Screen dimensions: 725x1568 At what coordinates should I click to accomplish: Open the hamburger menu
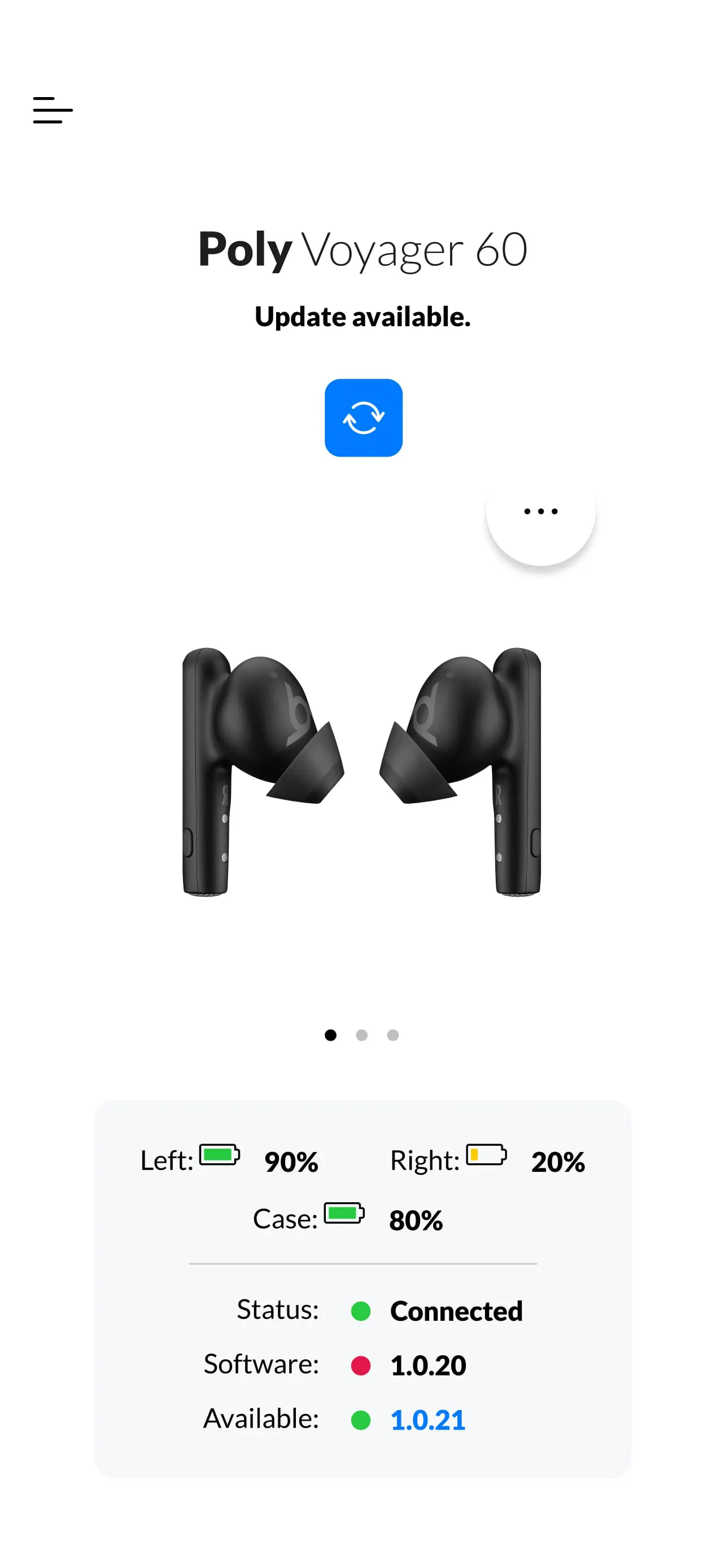[53, 110]
